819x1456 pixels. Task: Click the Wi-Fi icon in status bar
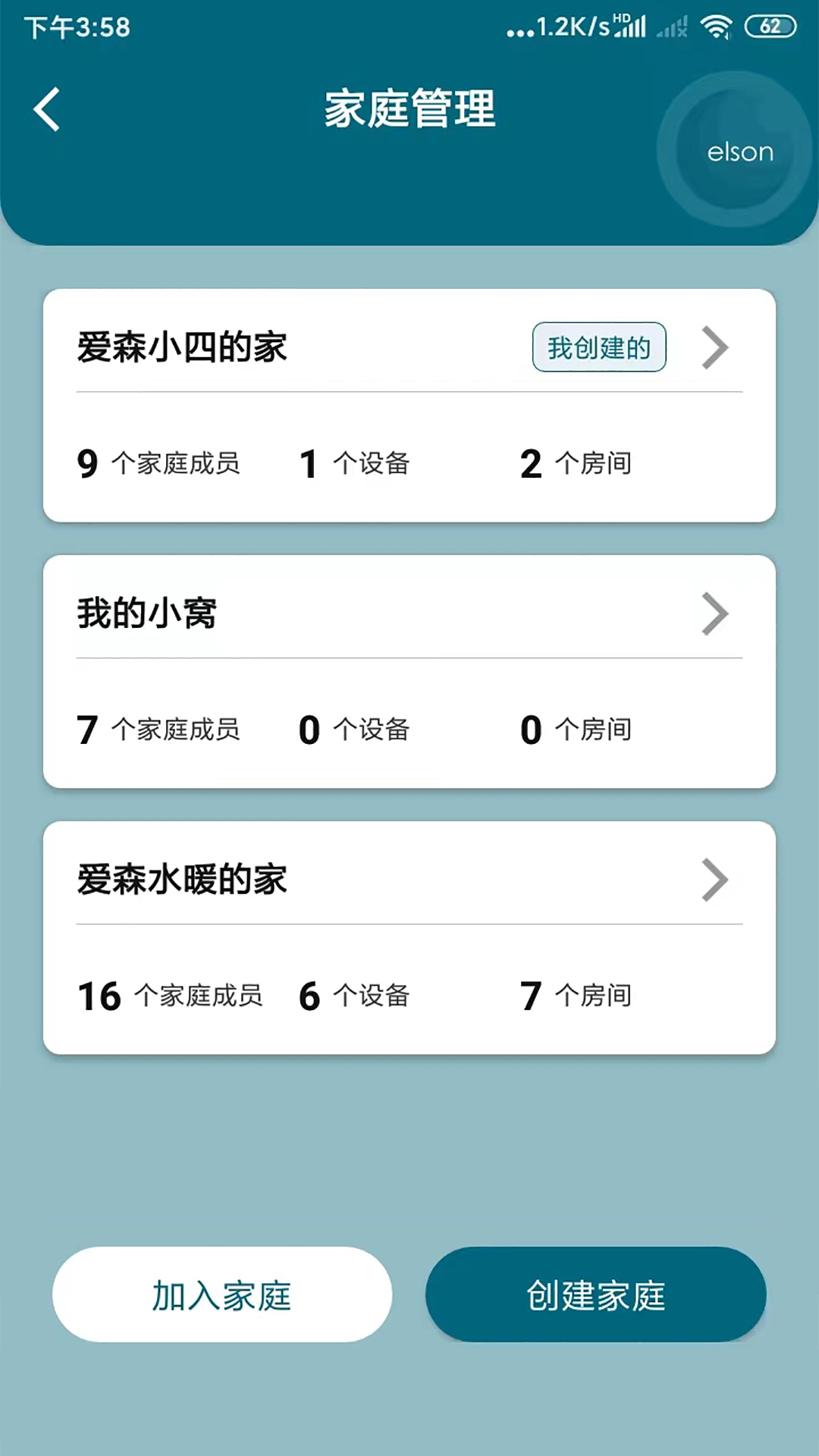714,25
